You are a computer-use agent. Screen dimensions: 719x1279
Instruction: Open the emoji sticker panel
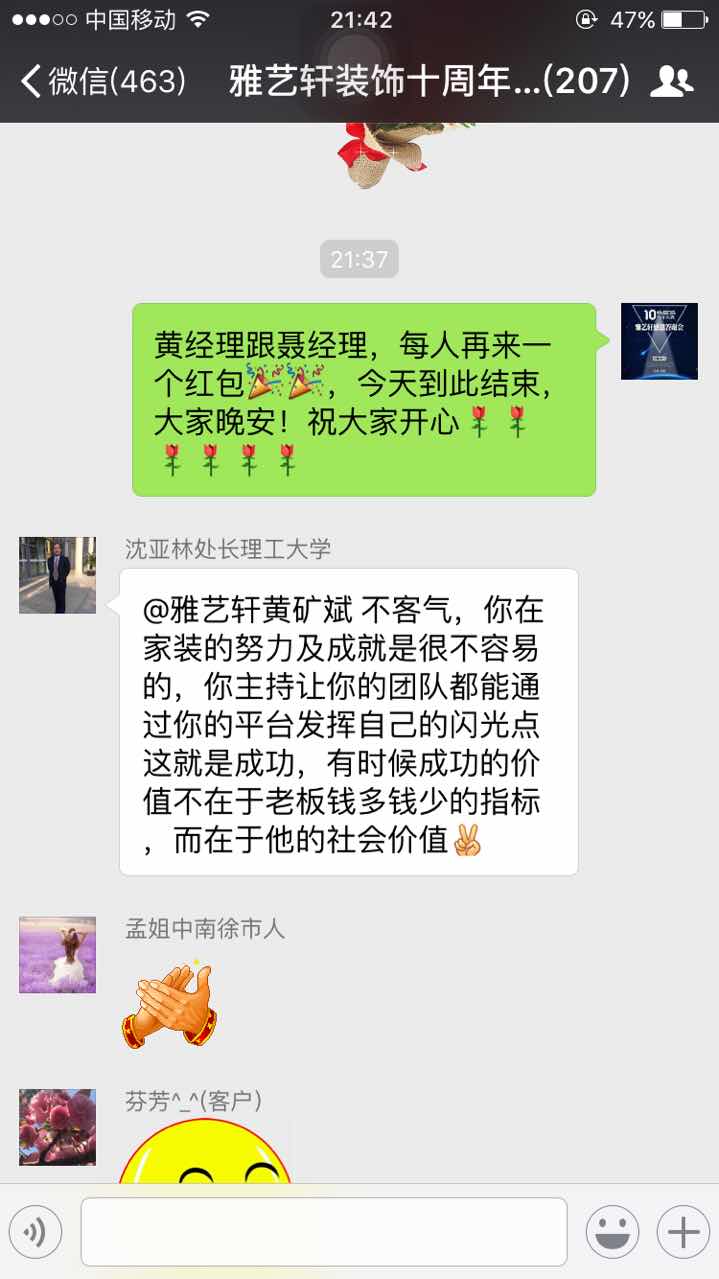[612, 1232]
